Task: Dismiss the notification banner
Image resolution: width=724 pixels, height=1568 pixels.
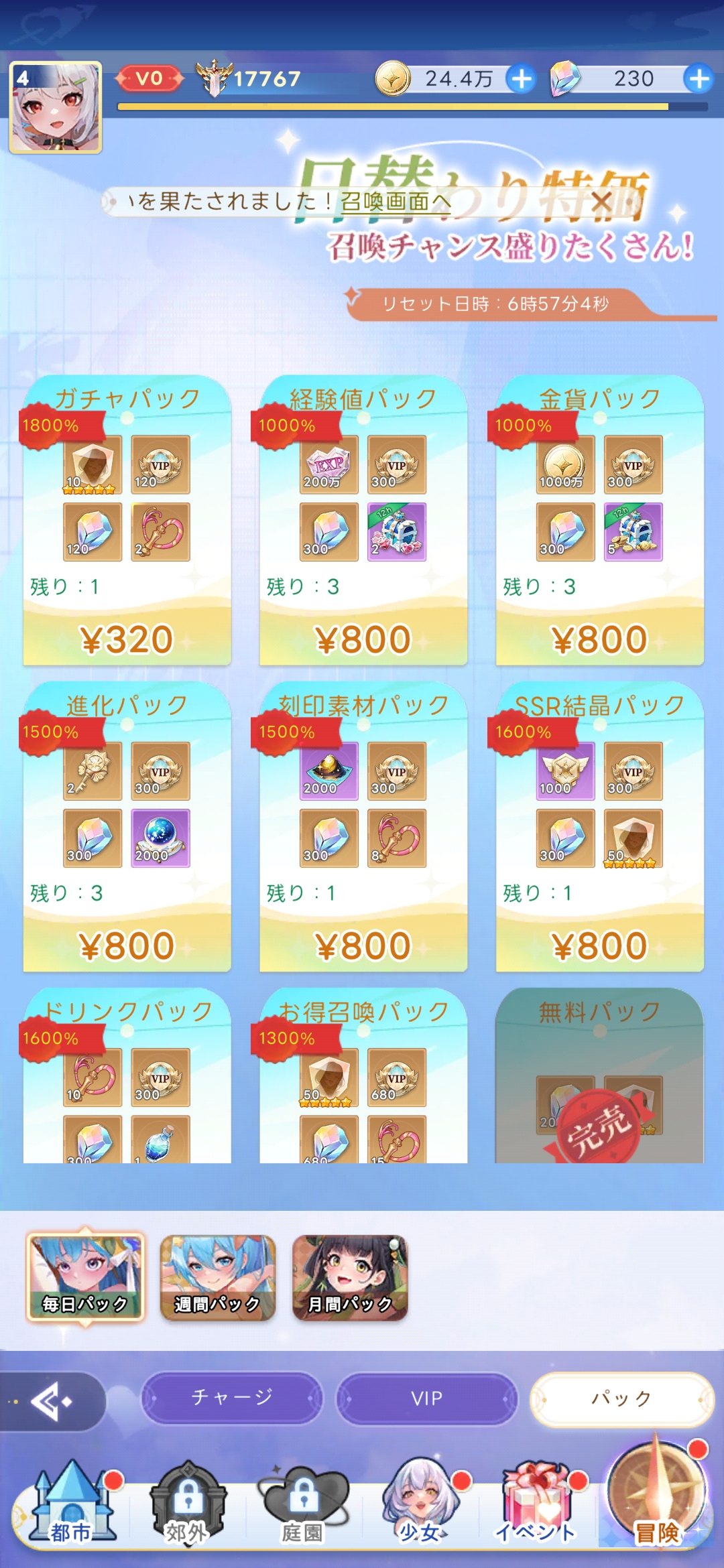Action: (x=601, y=201)
